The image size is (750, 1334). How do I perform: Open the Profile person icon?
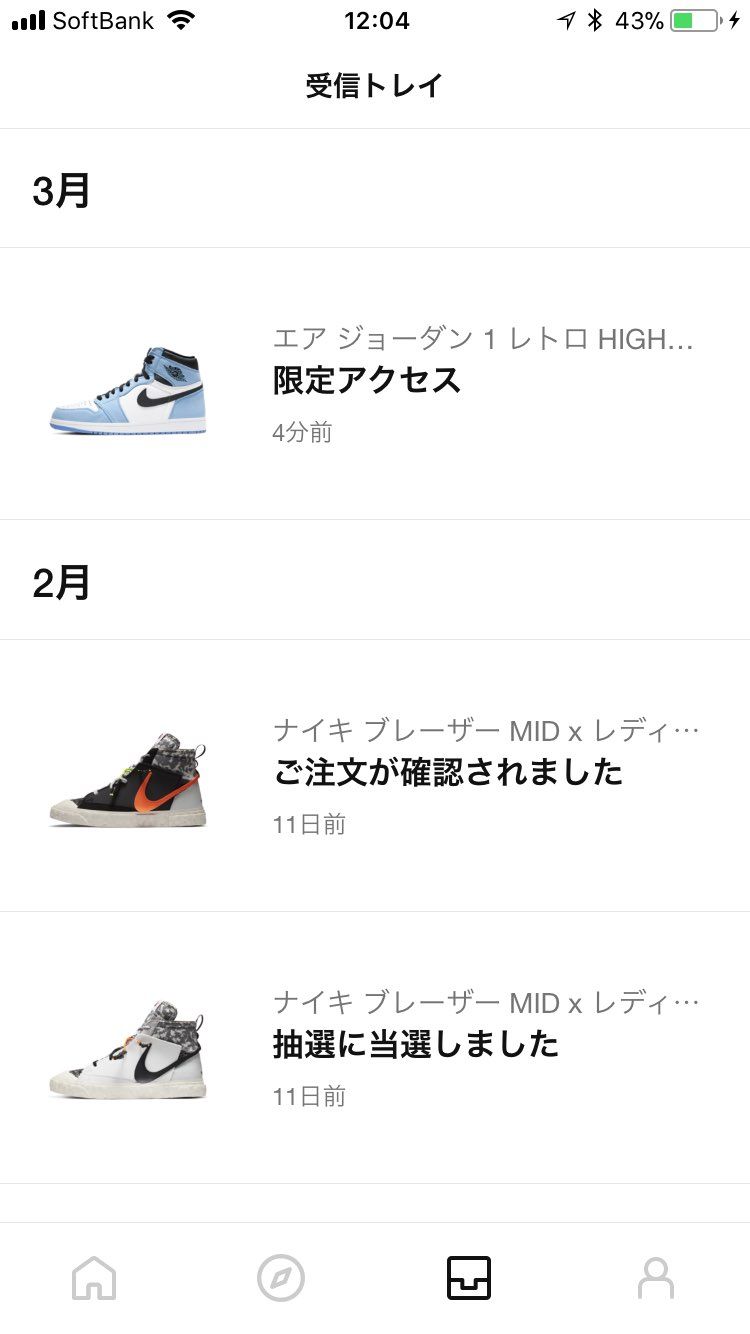656,1277
